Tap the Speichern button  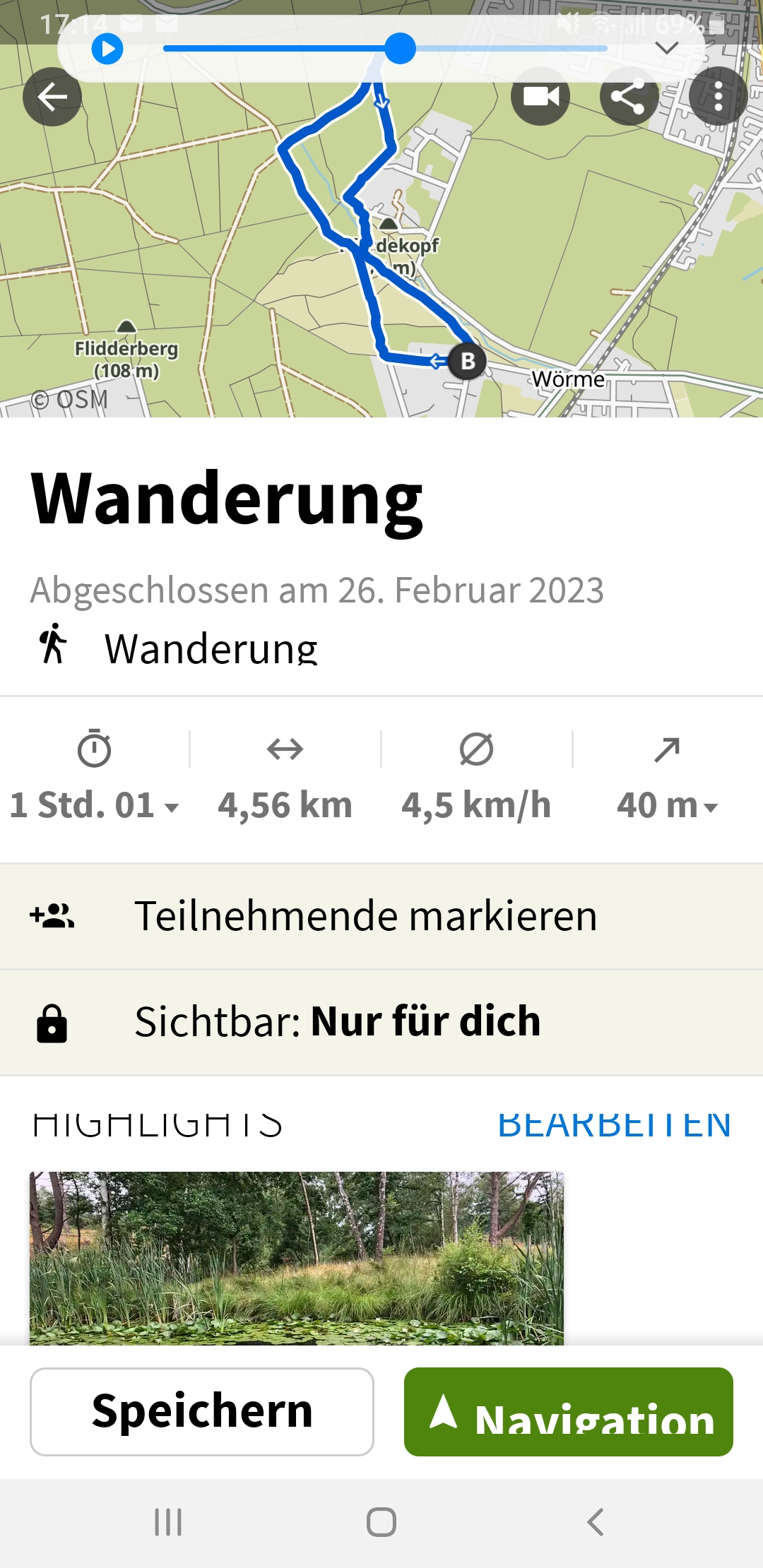(x=202, y=1411)
